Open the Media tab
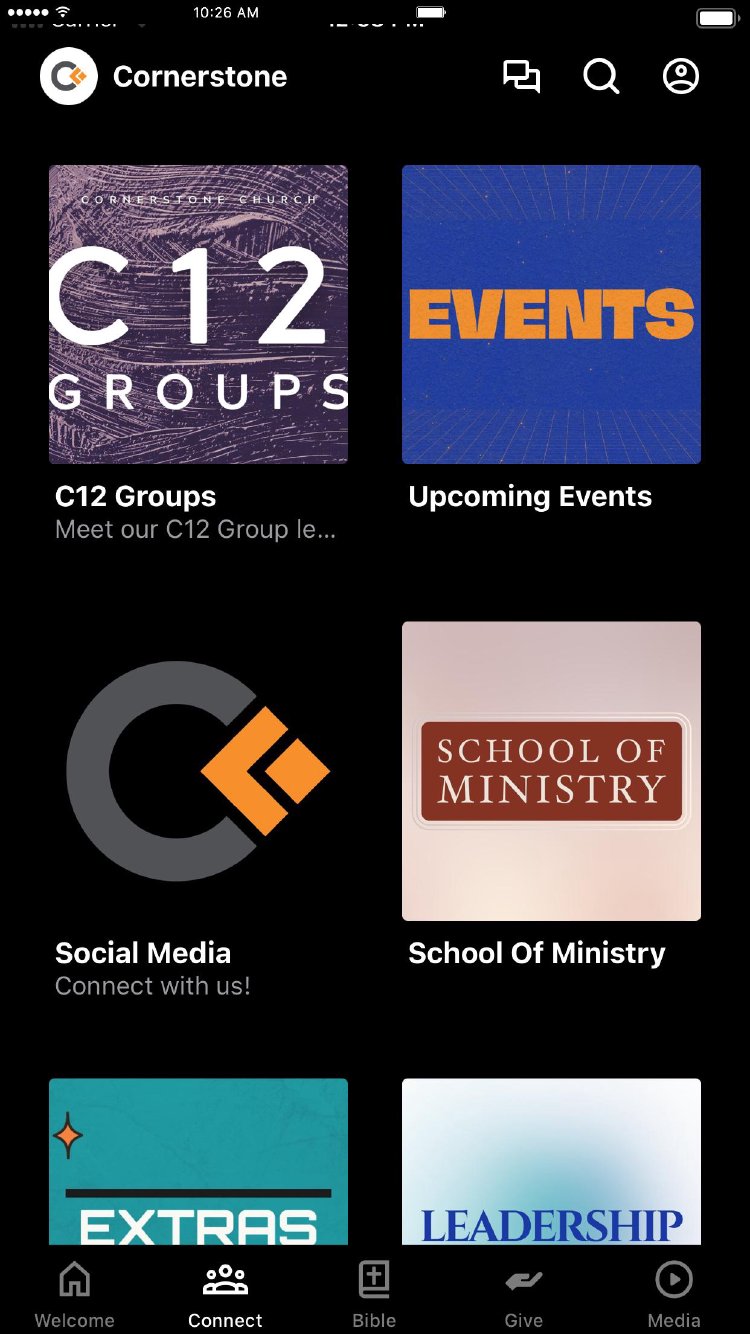Image resolution: width=750 pixels, height=1334 pixels. (674, 1294)
